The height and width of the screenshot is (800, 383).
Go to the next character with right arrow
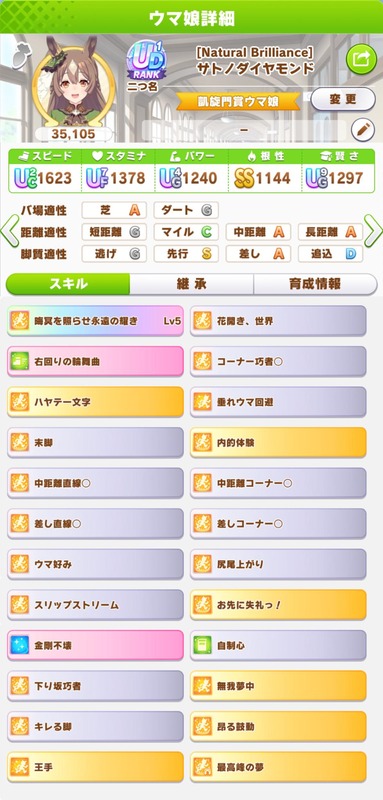(373, 231)
